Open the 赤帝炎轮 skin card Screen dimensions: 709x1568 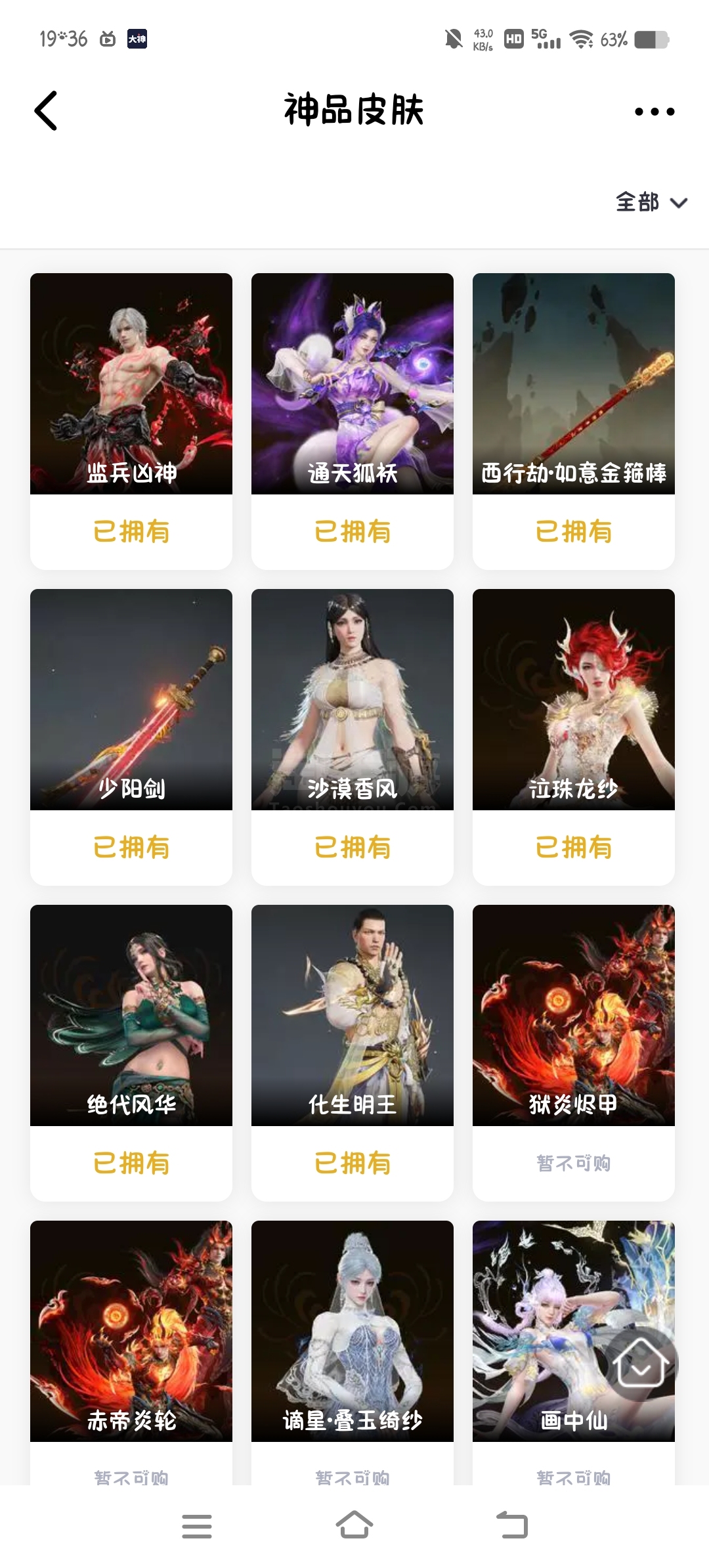coord(131,1332)
